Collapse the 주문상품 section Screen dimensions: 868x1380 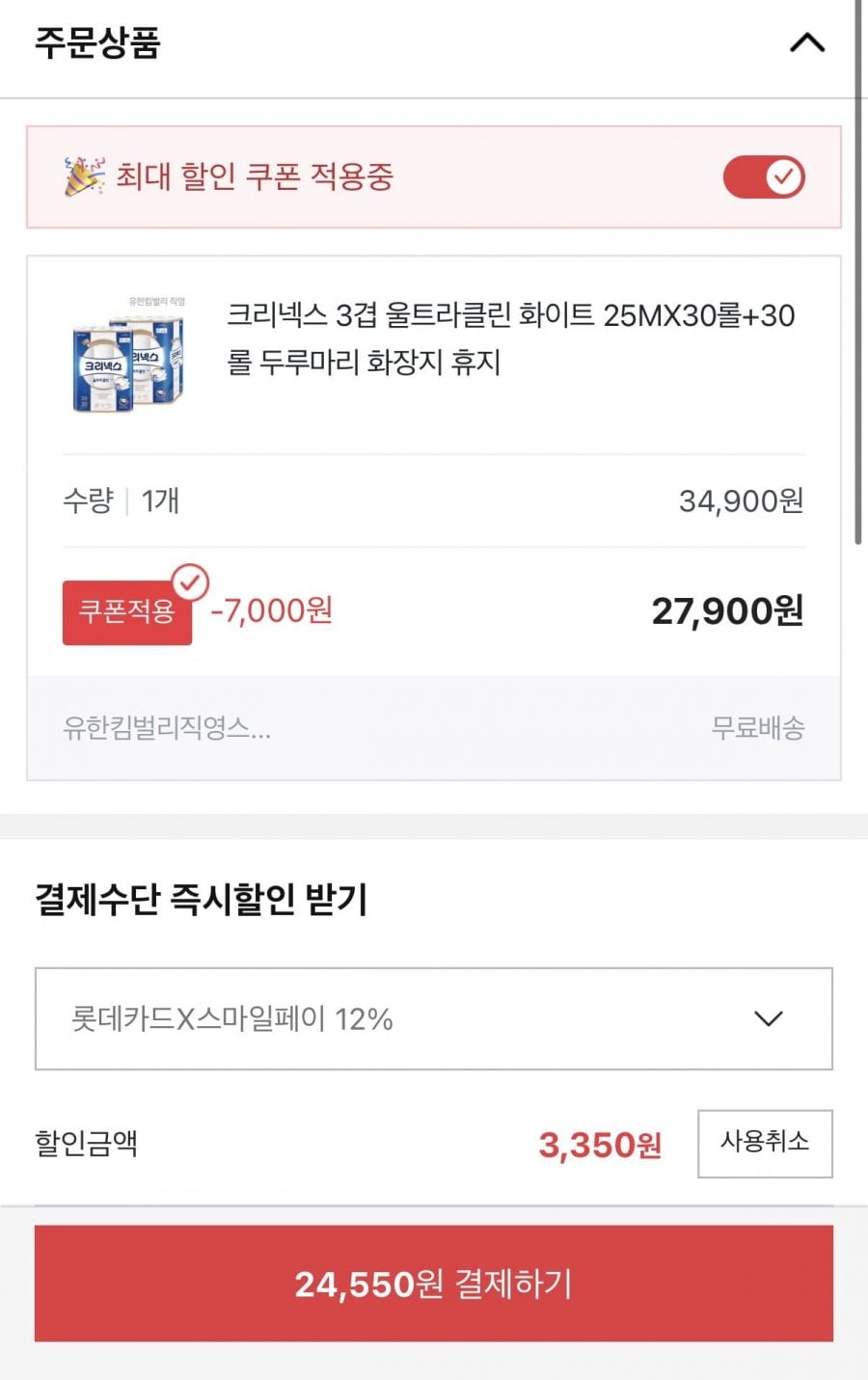coord(806,43)
